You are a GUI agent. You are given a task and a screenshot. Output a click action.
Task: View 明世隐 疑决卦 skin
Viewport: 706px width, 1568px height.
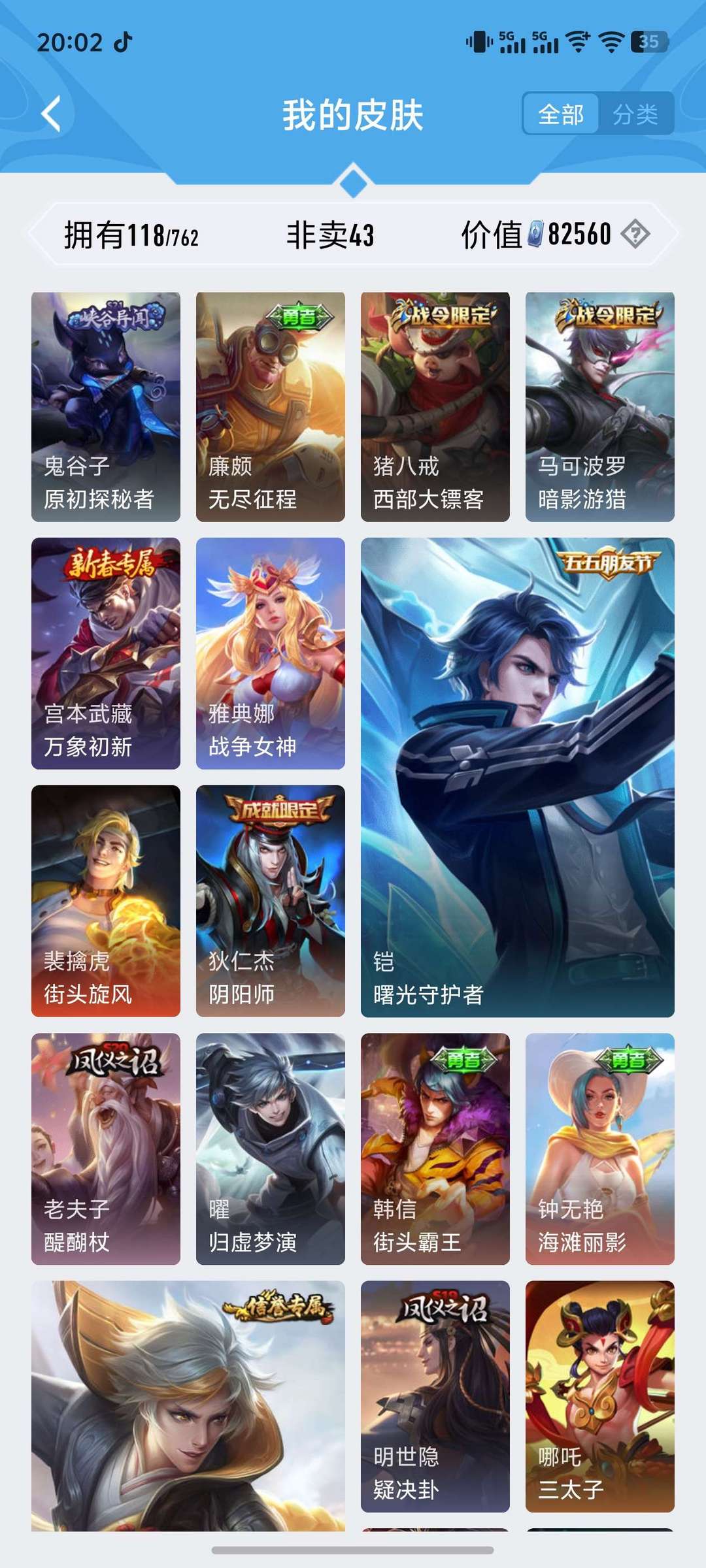[x=435, y=1396]
